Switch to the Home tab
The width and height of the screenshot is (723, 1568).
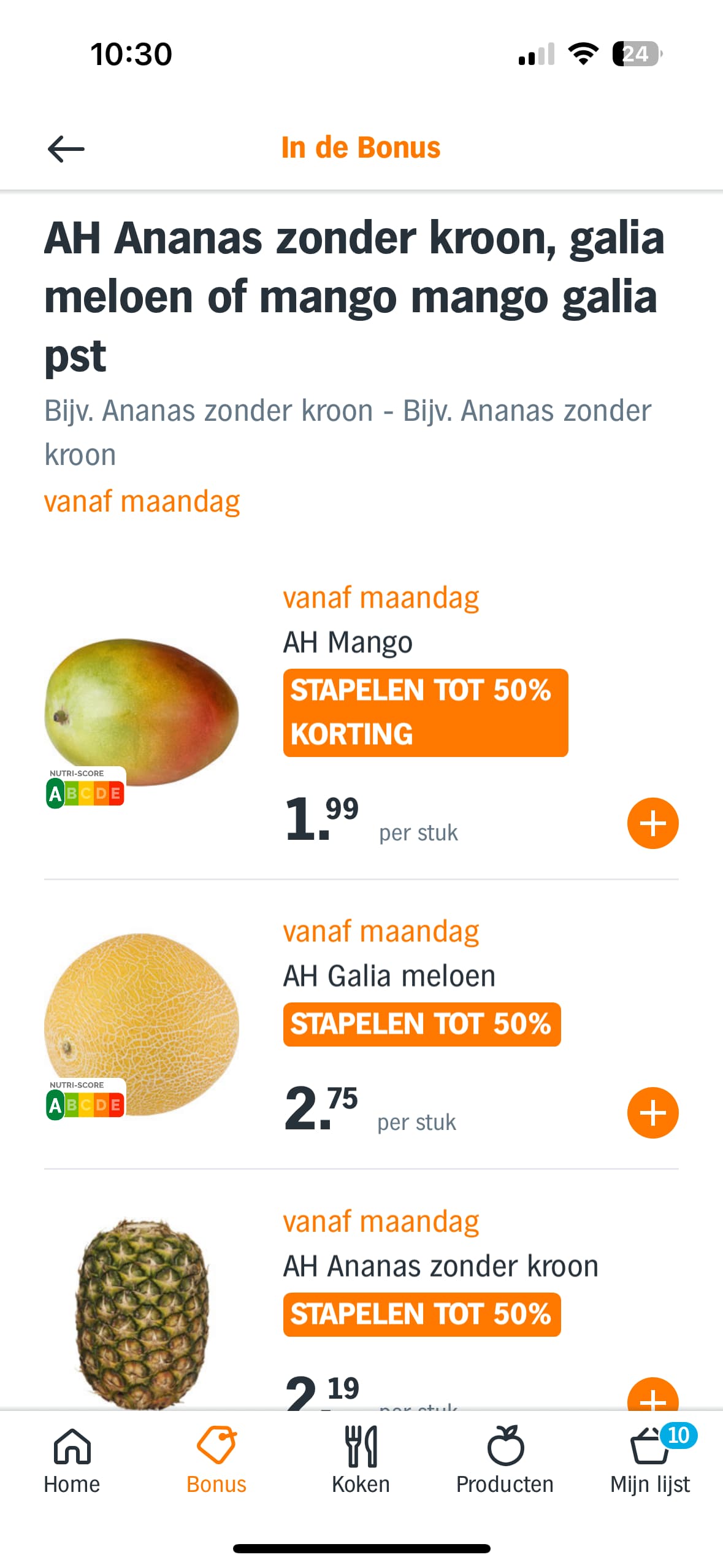[72, 1460]
